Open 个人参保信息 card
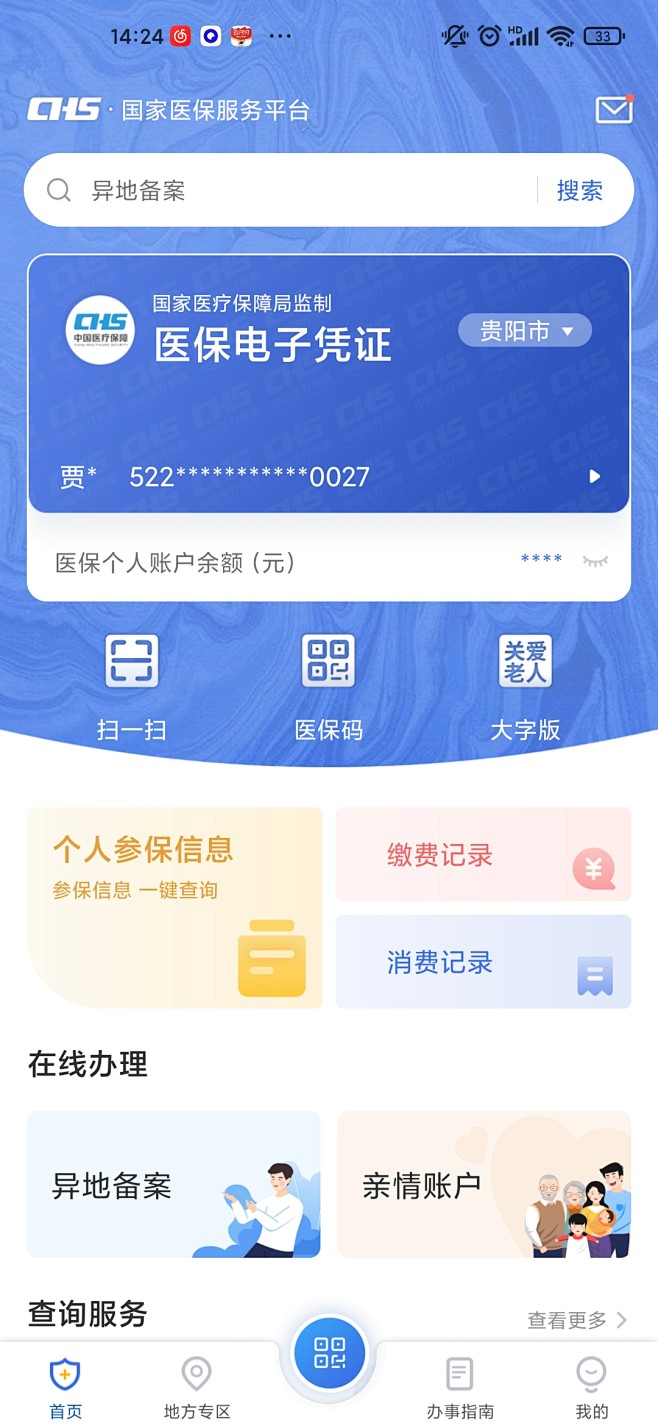Viewport: 658px width, 1426px height. 175,907
